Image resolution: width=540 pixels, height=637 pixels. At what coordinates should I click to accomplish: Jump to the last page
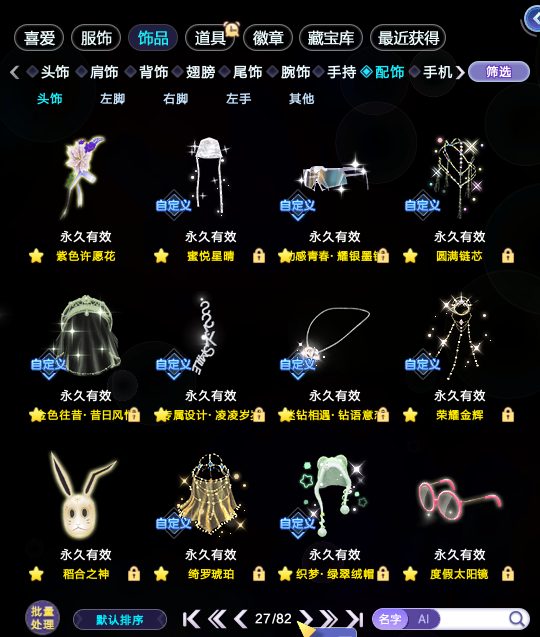coord(355,619)
